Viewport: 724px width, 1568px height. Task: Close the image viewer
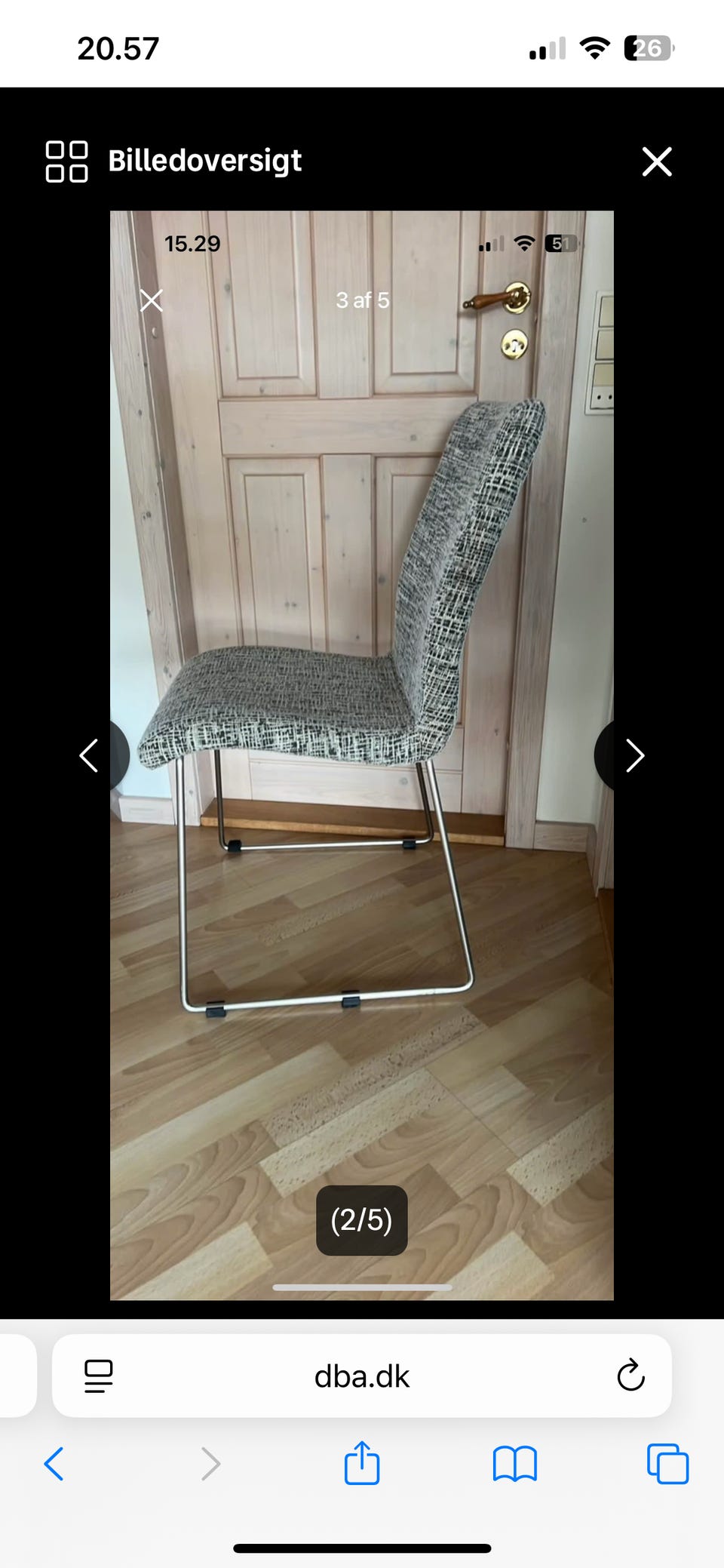click(657, 161)
